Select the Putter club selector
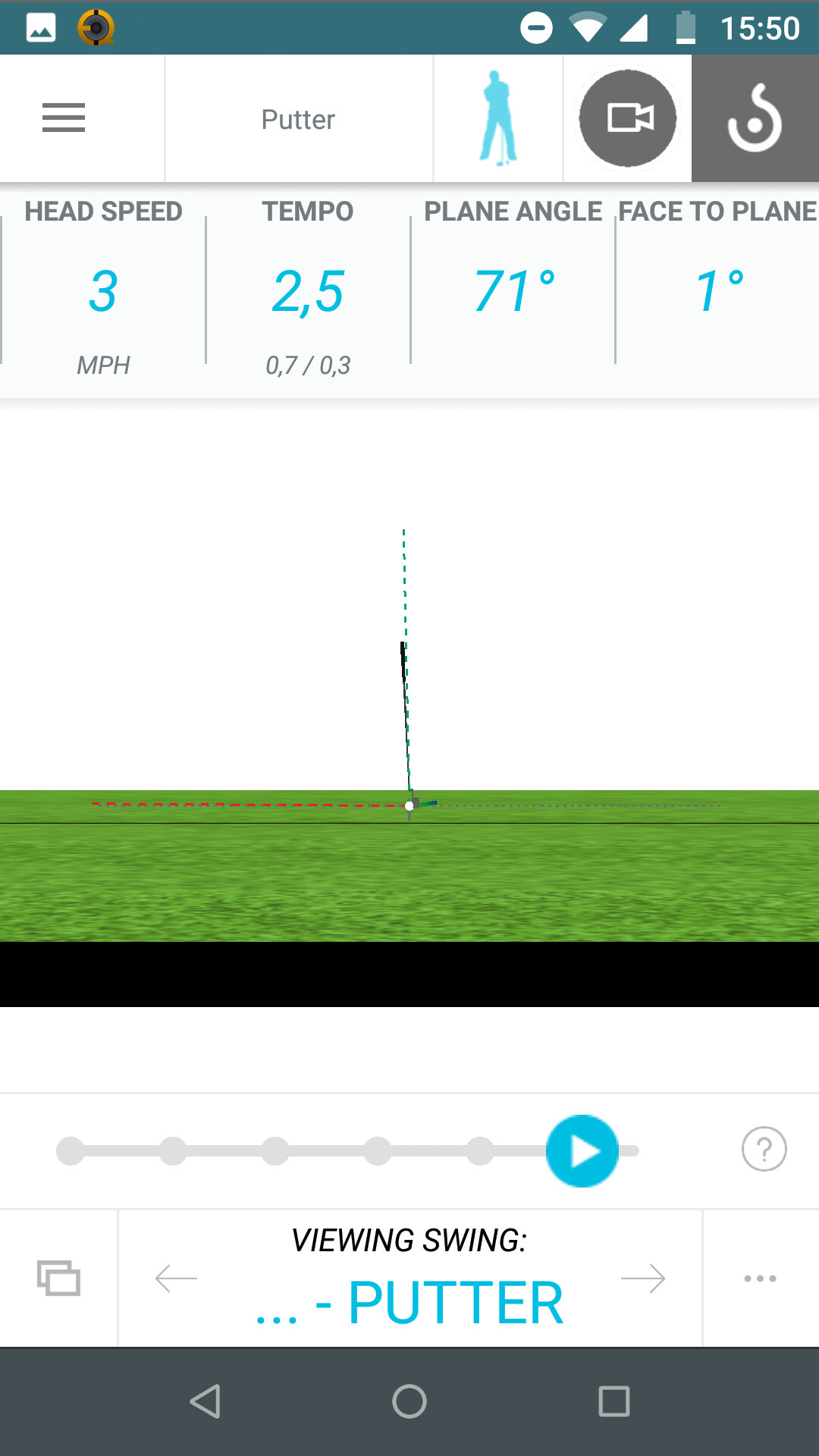The image size is (819, 1456). pos(299,119)
